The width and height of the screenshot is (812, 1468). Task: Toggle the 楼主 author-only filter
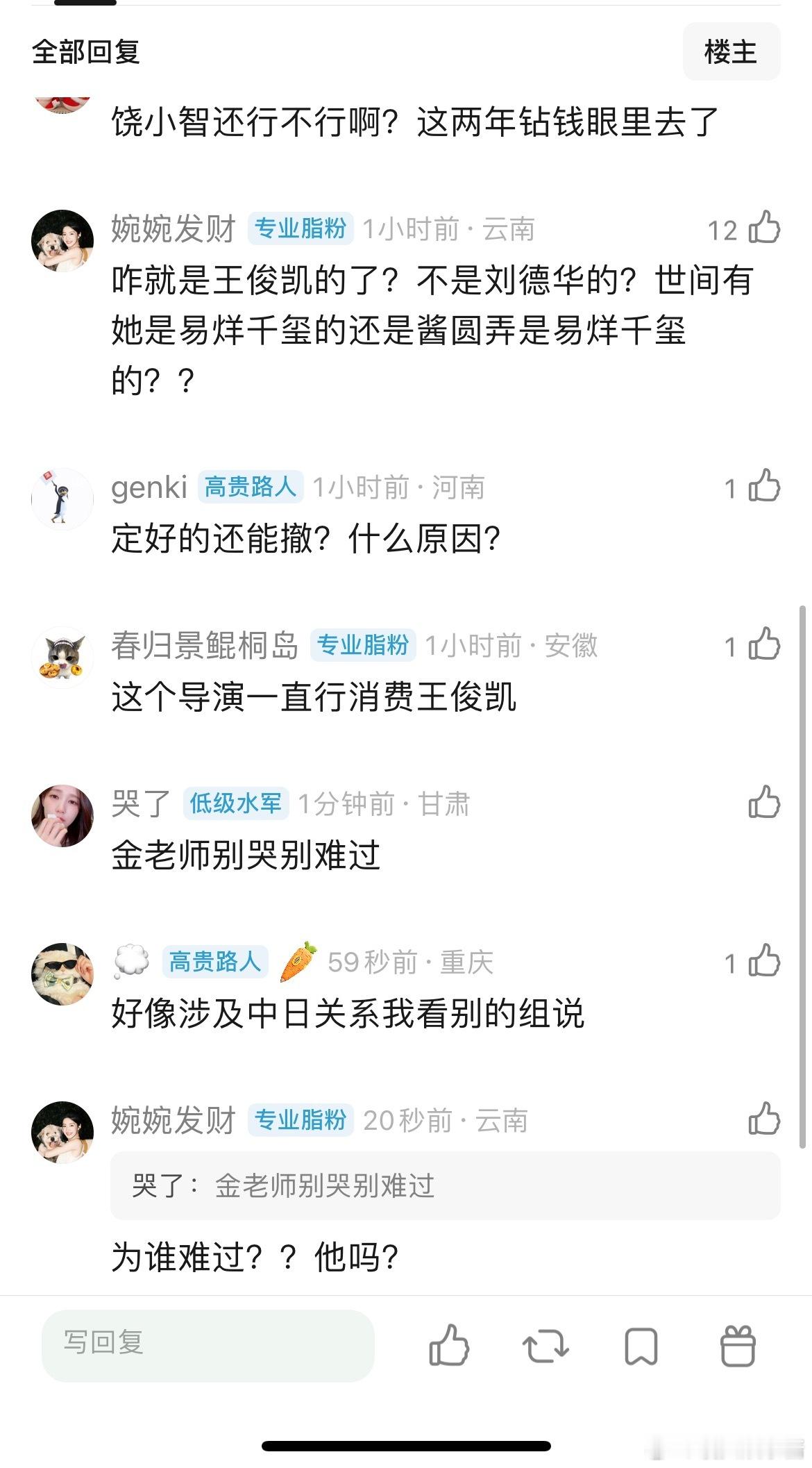point(733,52)
